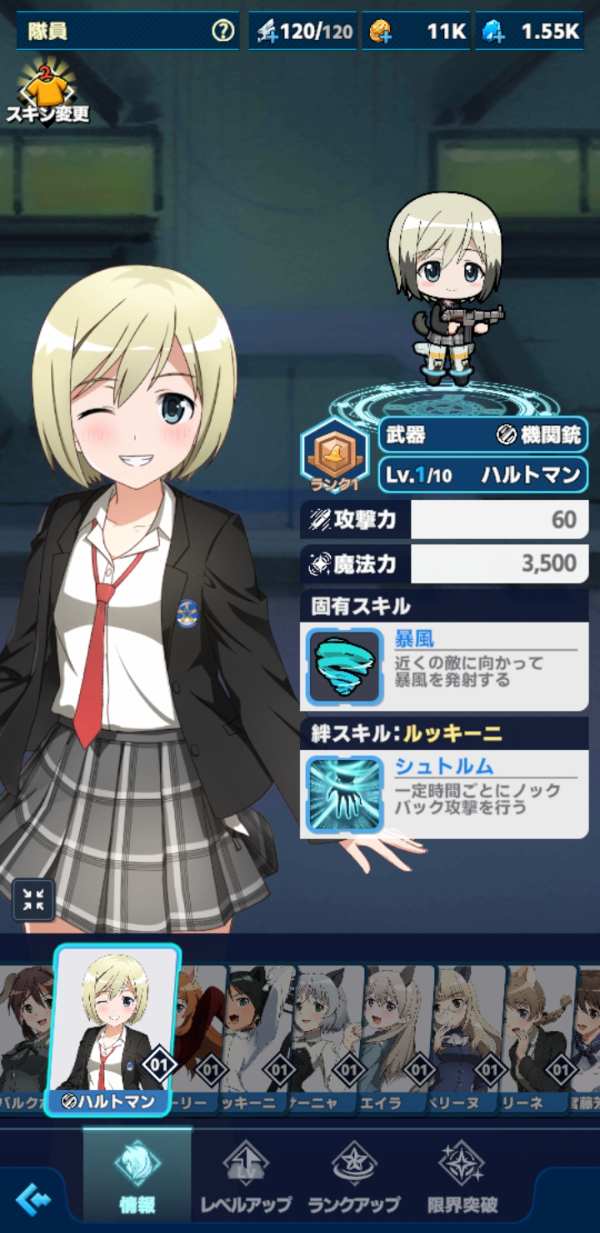Image resolution: width=600 pixels, height=1233 pixels.
Task: View the 暴風 unique skill details
Action: pos(444,666)
